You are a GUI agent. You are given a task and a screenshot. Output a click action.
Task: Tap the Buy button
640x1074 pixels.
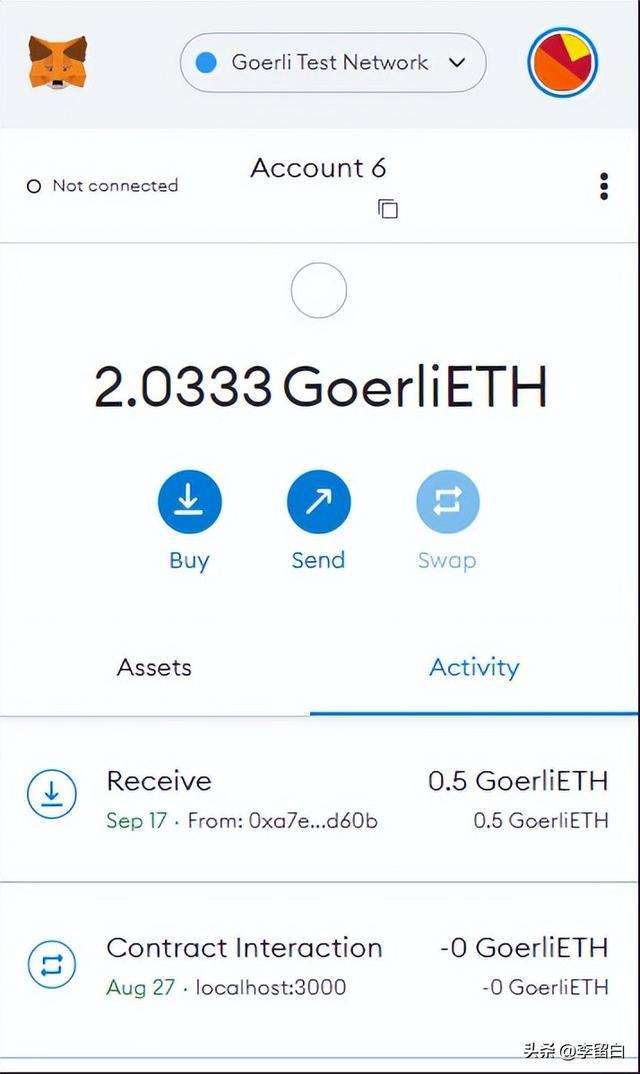[189, 502]
